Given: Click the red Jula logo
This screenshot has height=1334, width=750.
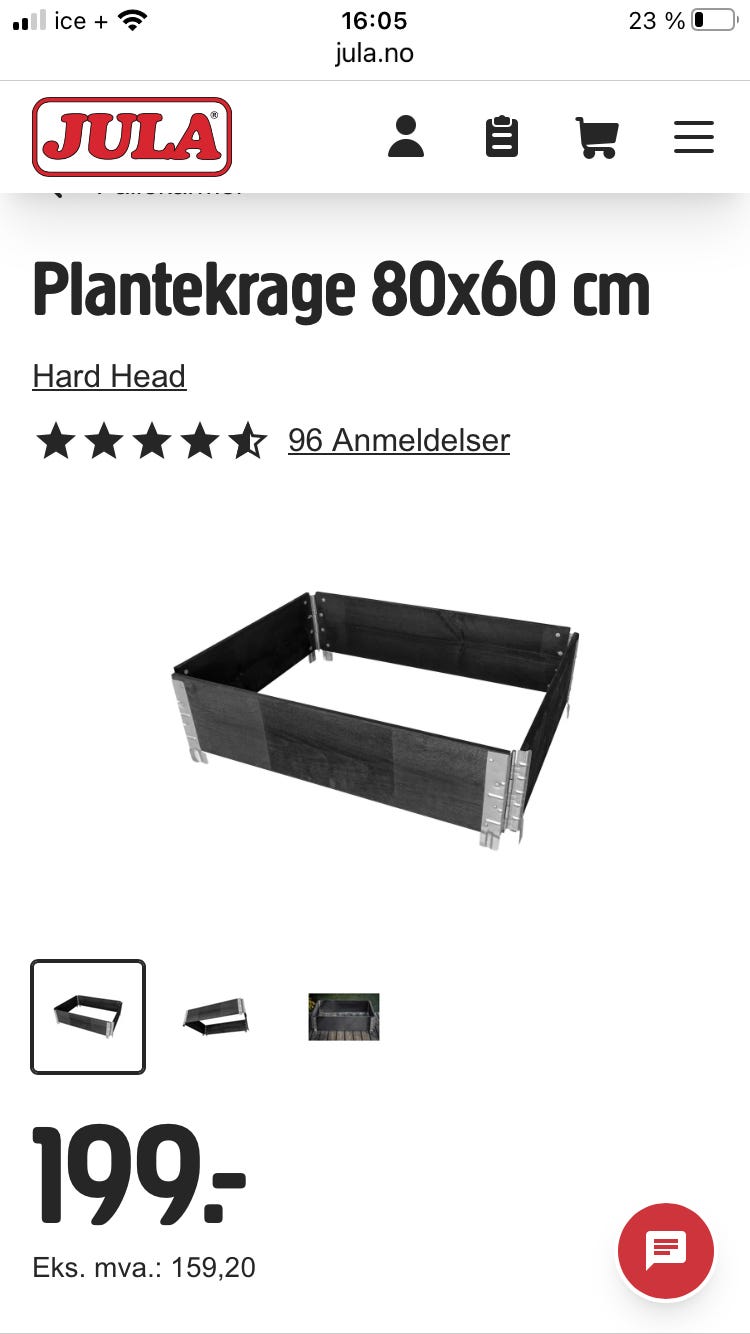Looking at the screenshot, I should point(133,136).
